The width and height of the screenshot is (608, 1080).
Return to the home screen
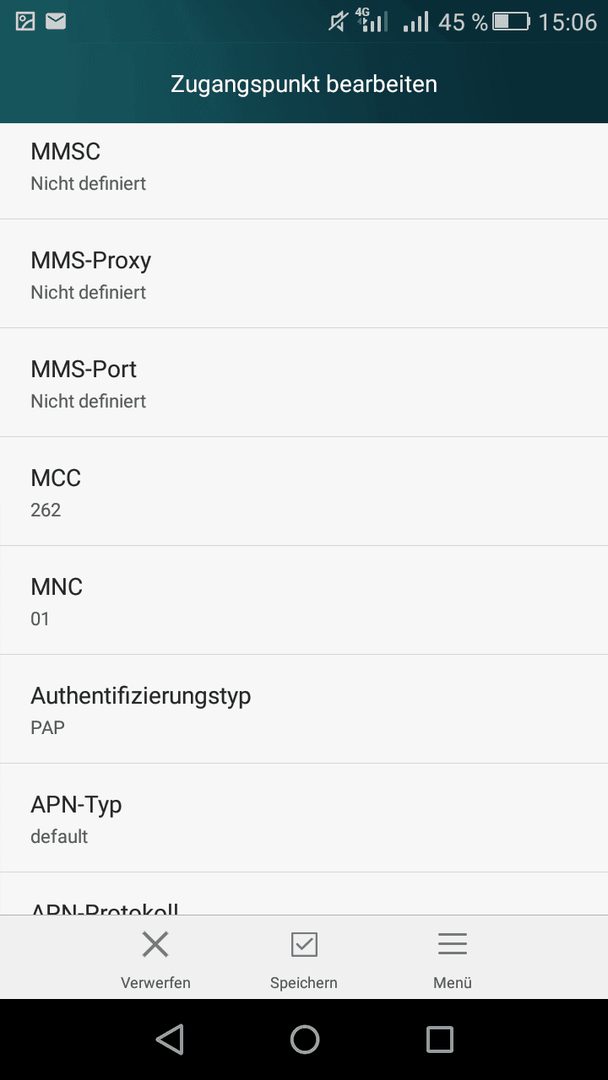tap(304, 1039)
